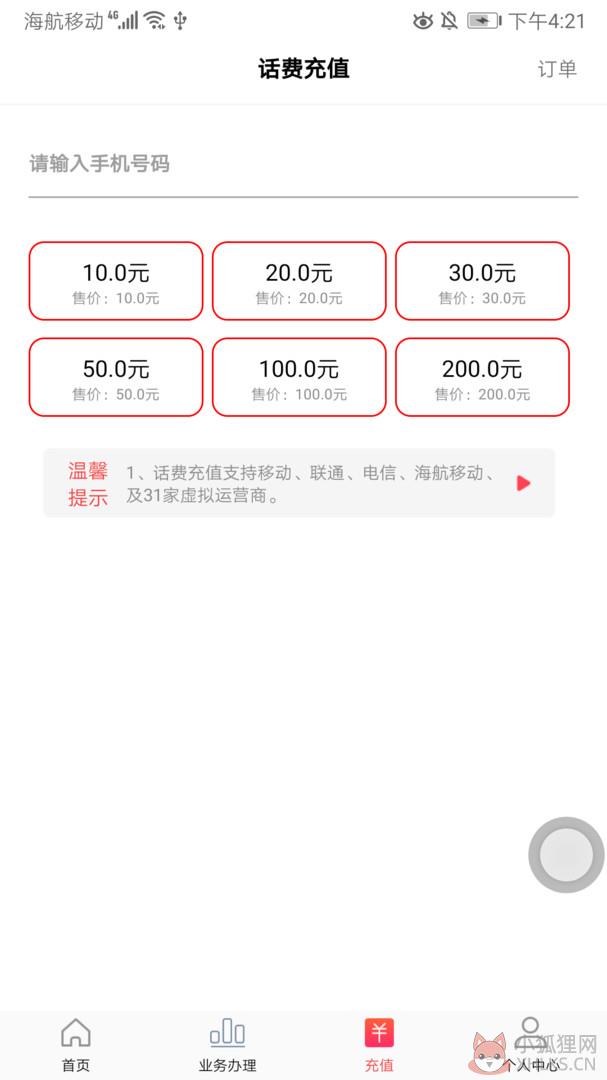Switch to the 业务办理 tab

coord(227,1045)
